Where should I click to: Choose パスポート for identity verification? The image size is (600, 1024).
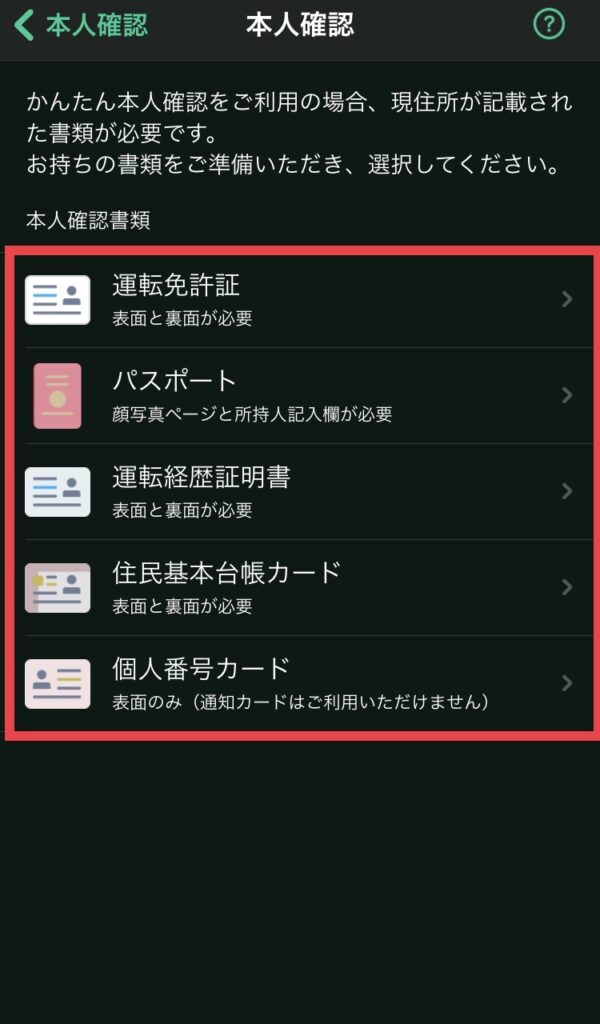[x=300, y=395]
